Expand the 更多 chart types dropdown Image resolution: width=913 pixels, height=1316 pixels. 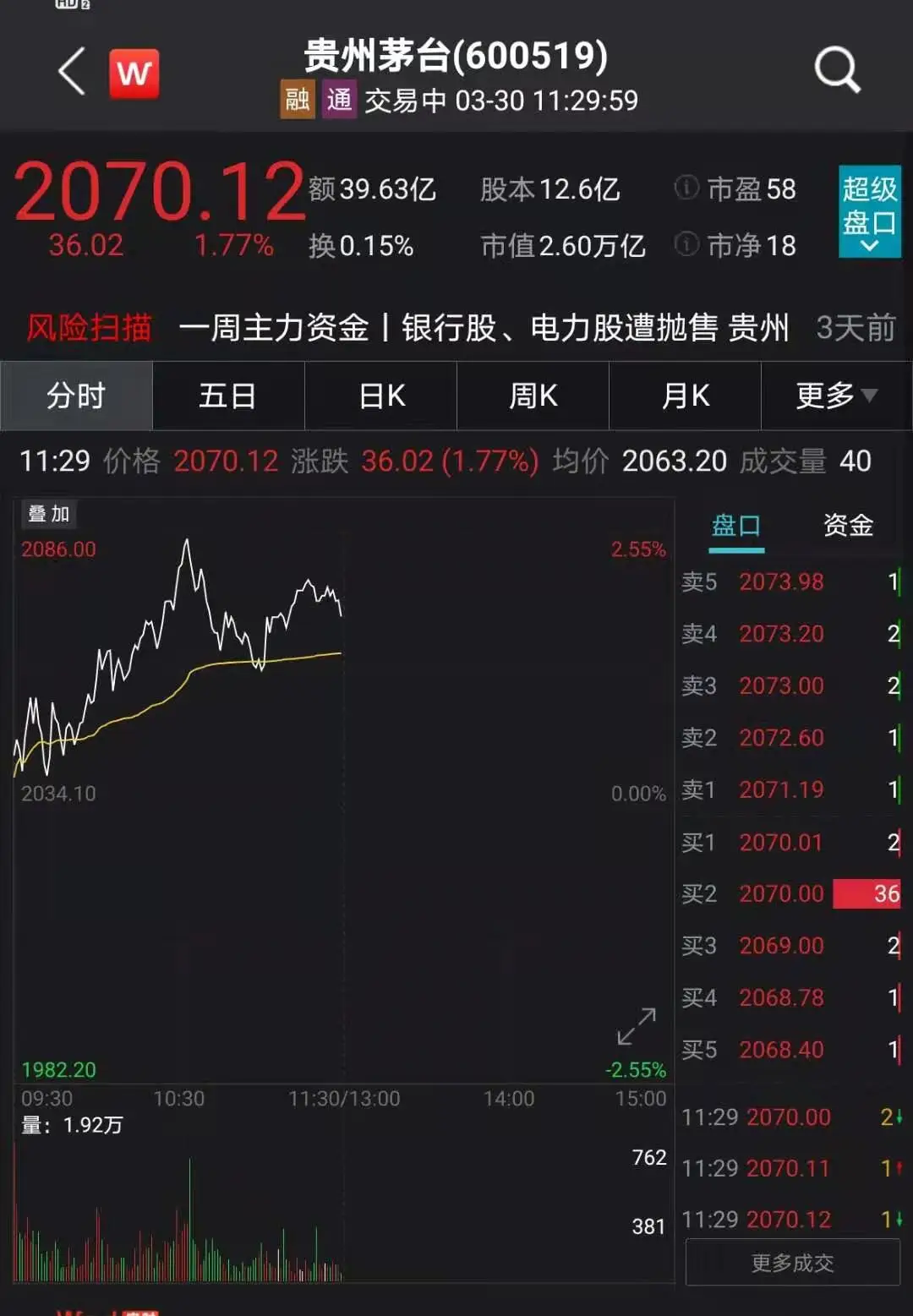coord(833,396)
